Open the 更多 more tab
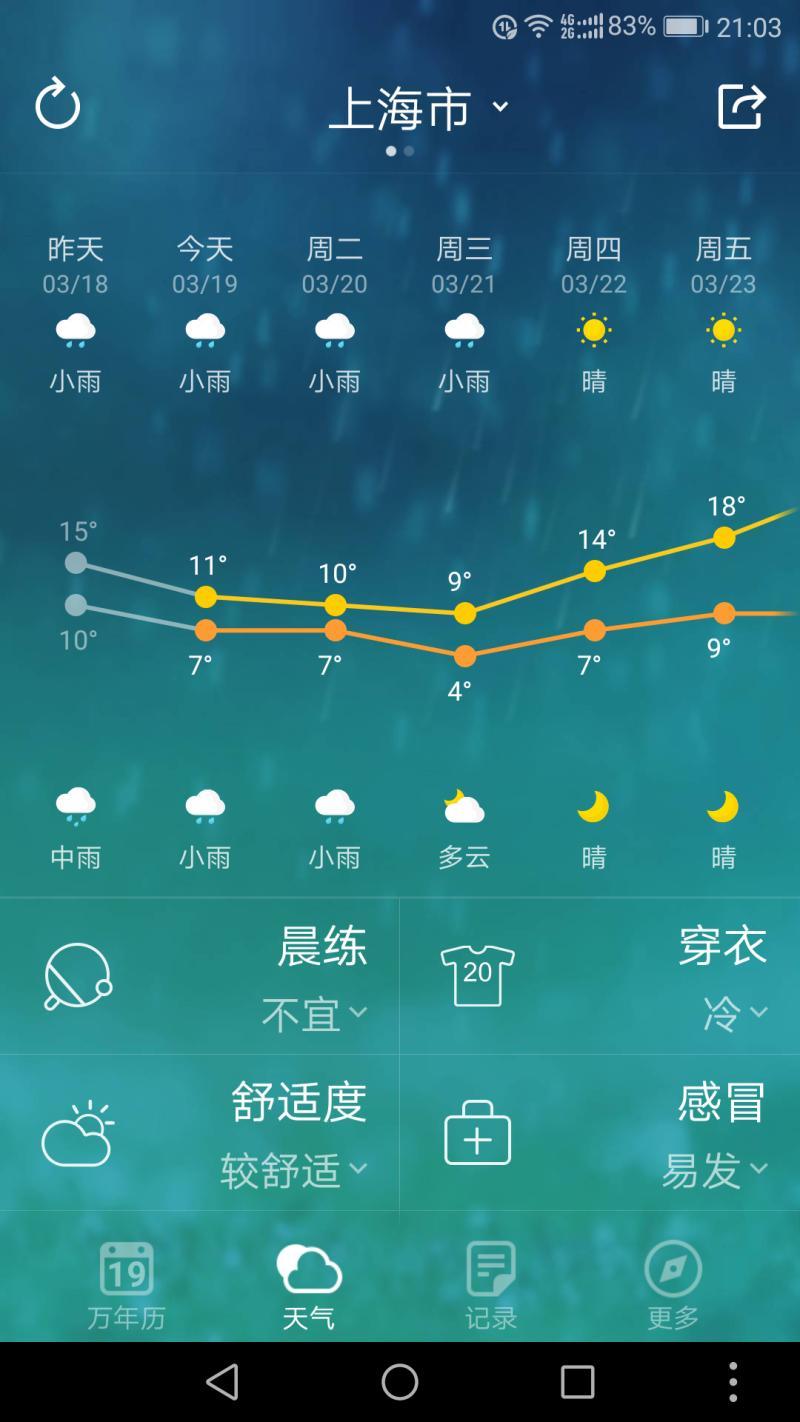The height and width of the screenshot is (1422, 800). (x=673, y=1285)
